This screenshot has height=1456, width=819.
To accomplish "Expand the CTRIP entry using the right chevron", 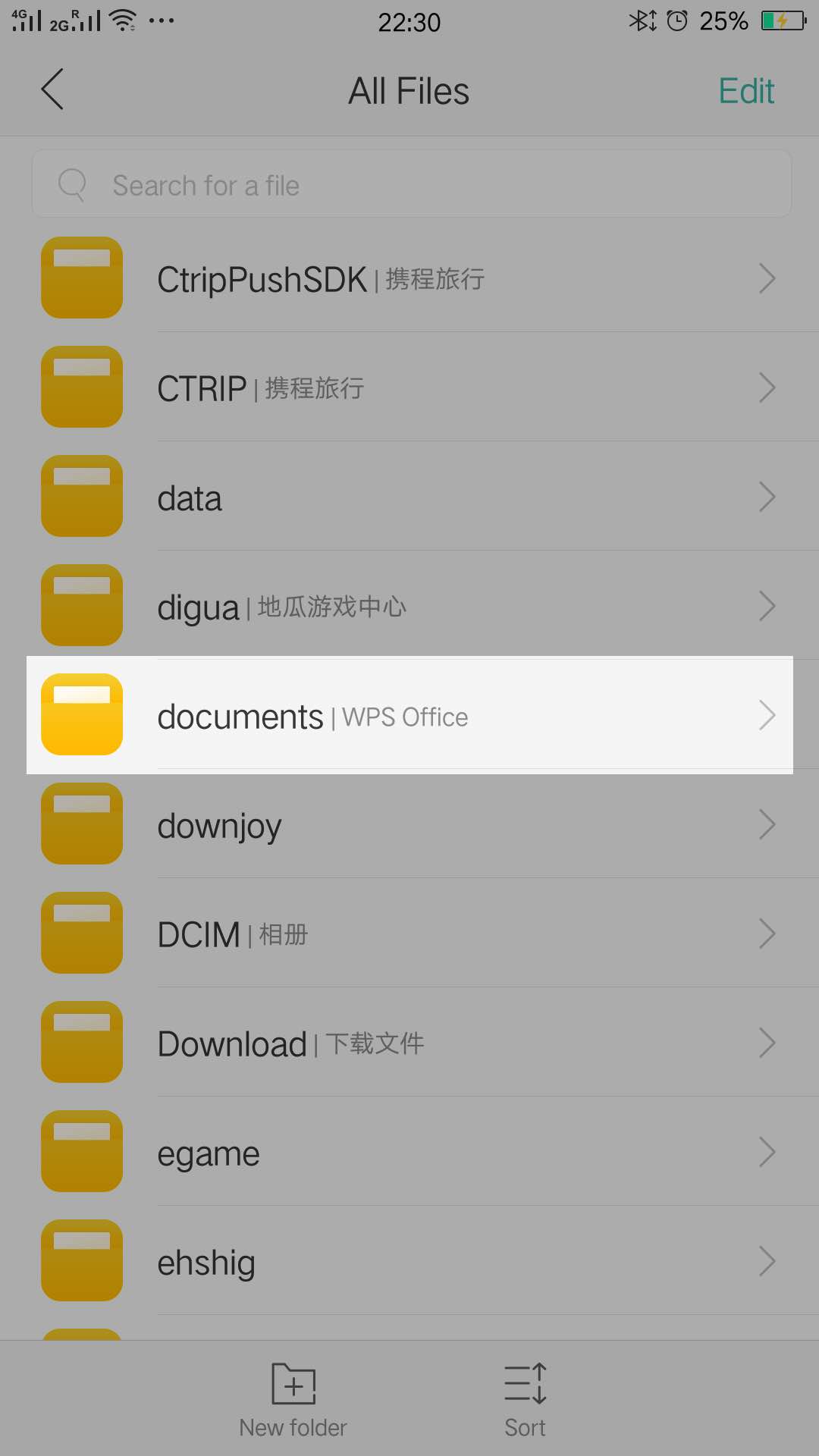I will point(767,388).
